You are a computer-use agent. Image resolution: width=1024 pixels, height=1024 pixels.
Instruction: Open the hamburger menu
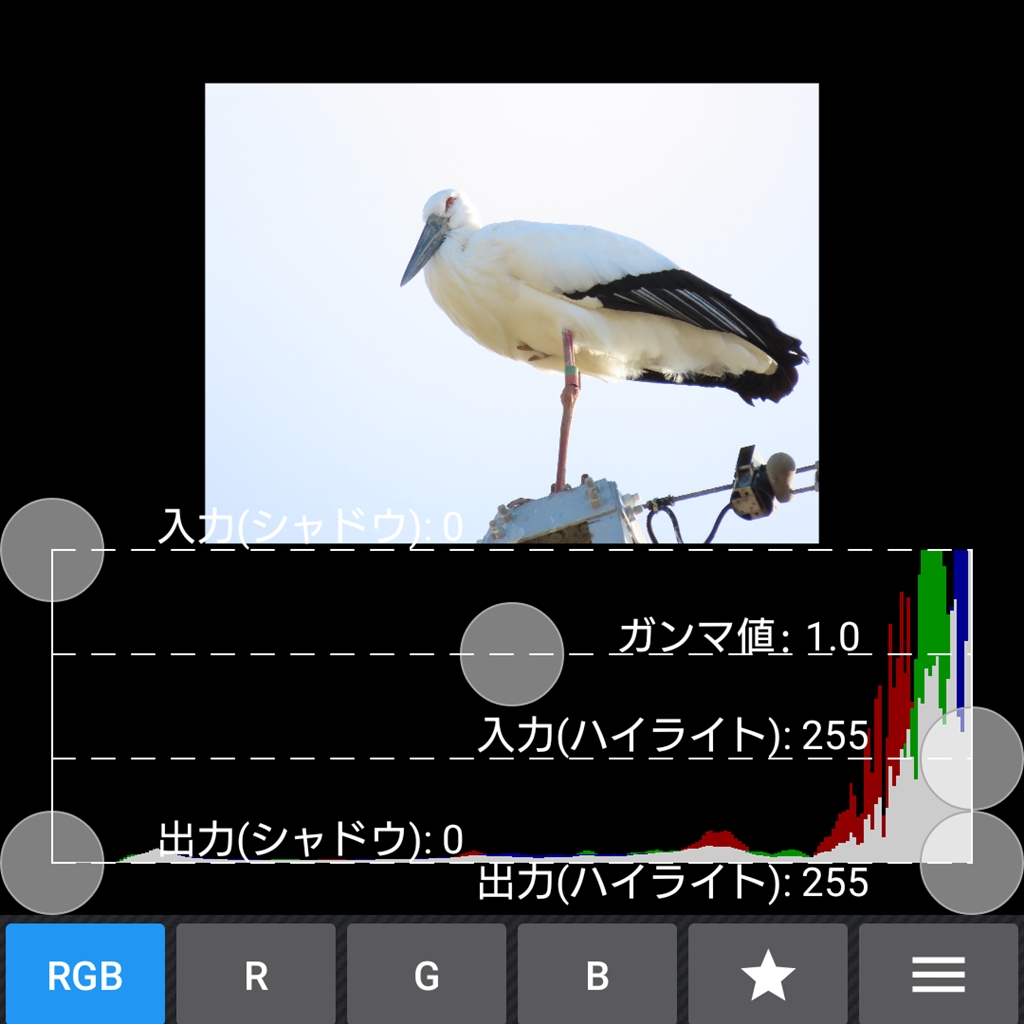pos(938,975)
